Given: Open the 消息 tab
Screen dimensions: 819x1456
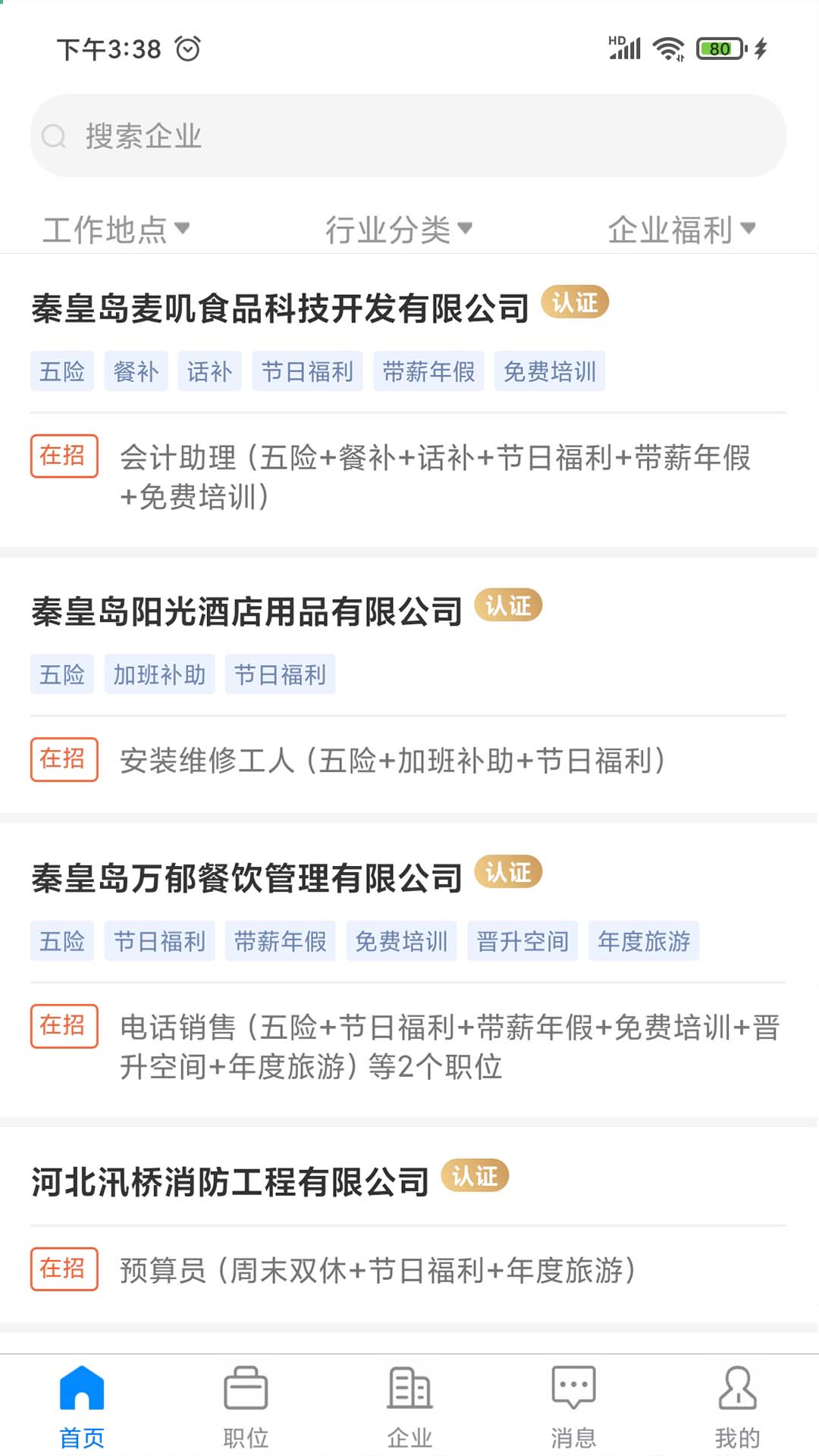Looking at the screenshot, I should (573, 1405).
